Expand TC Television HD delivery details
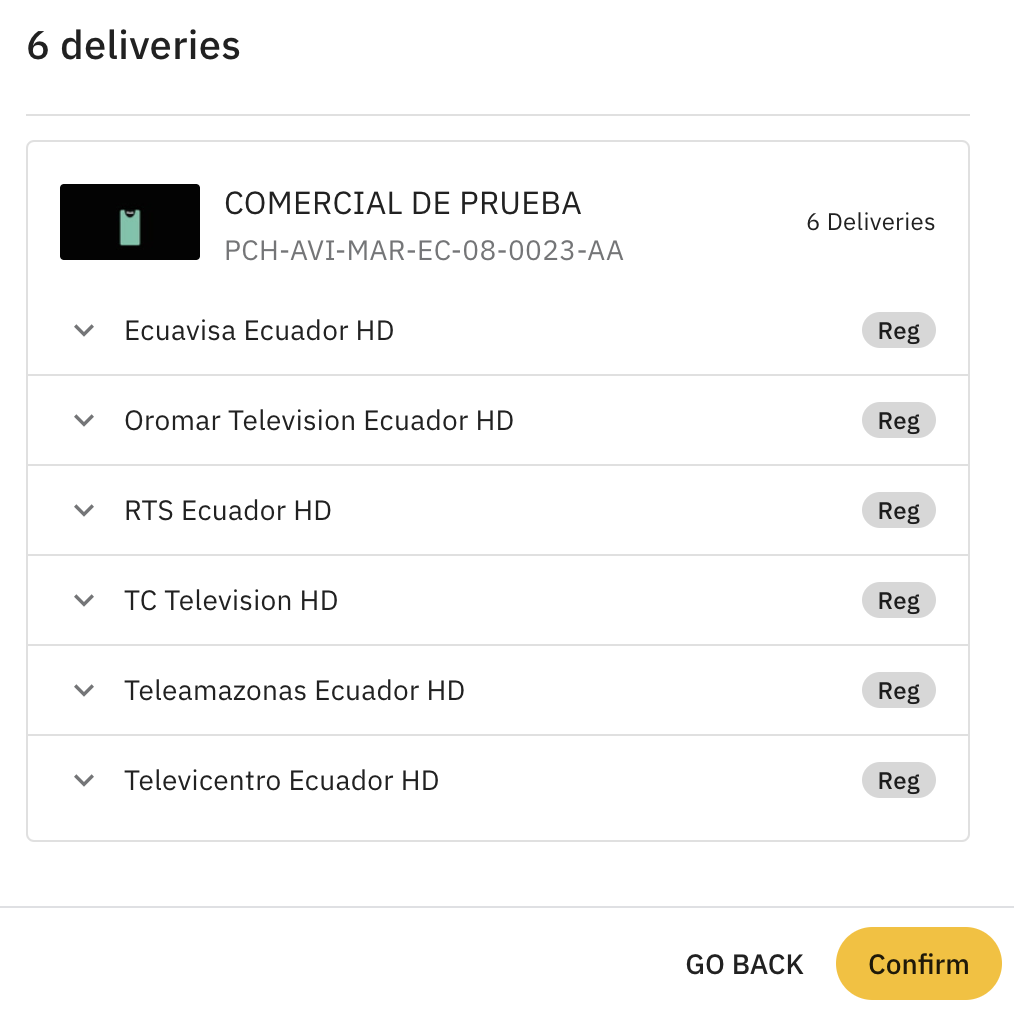The width and height of the screenshot is (1014, 1016). (85, 601)
